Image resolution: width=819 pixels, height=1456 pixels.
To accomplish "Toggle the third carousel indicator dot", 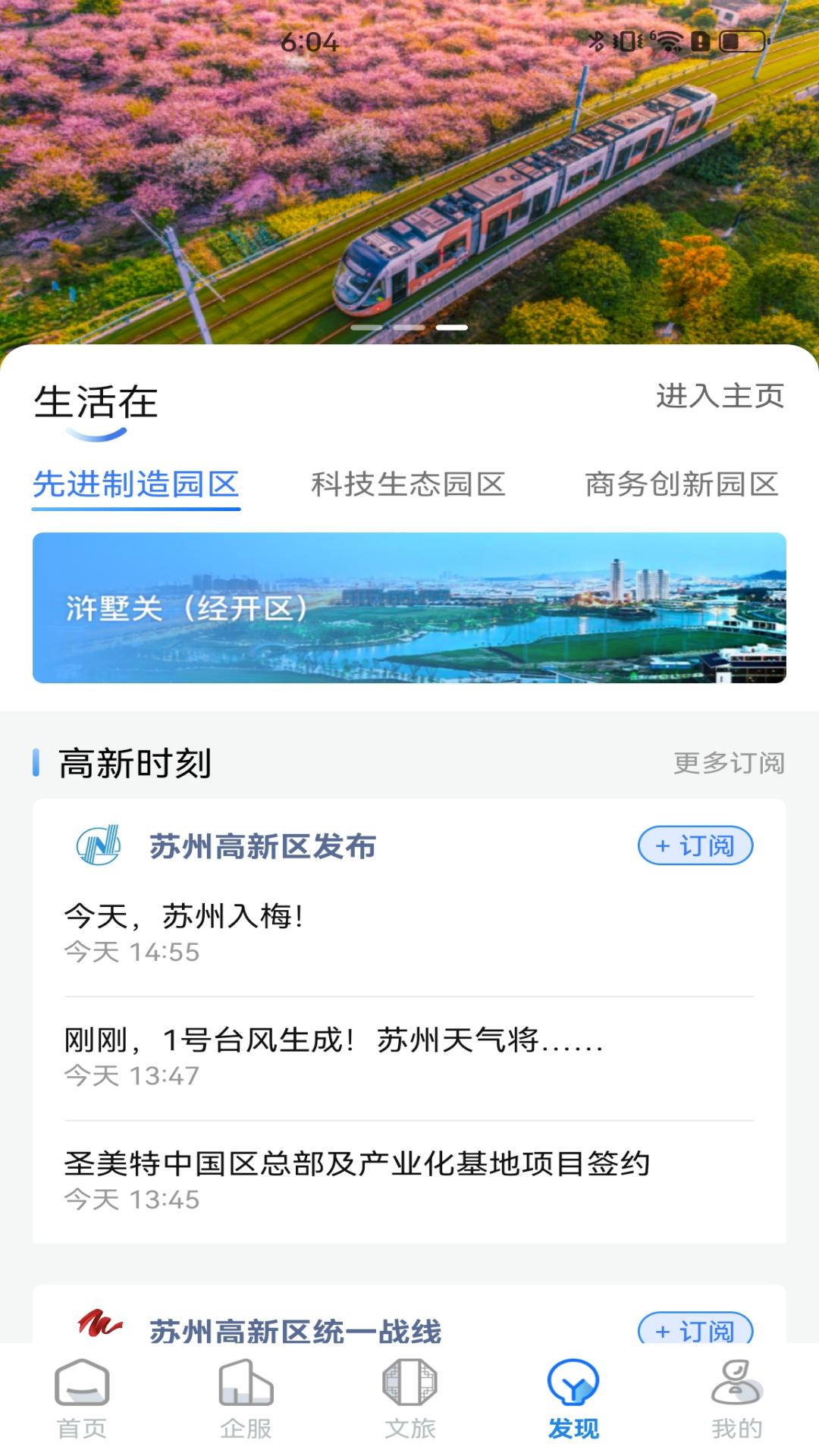I will (450, 327).
